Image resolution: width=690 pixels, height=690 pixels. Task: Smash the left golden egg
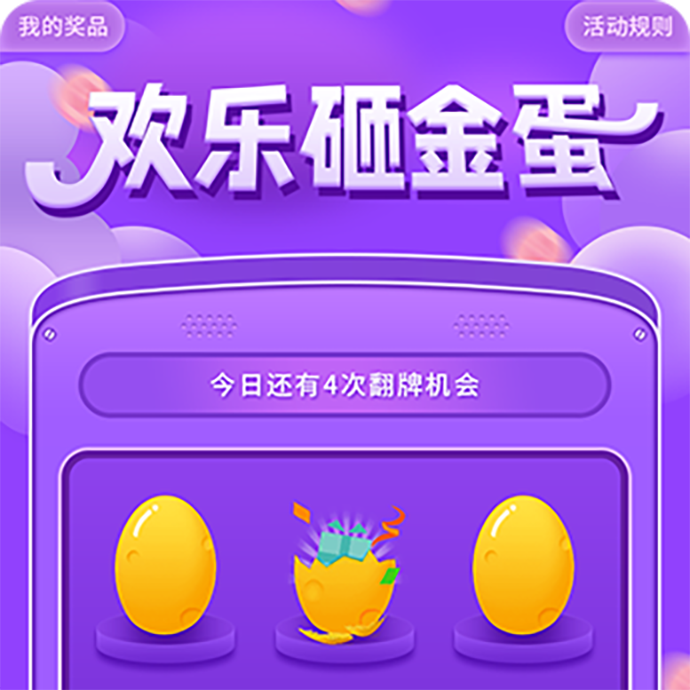click(x=165, y=561)
